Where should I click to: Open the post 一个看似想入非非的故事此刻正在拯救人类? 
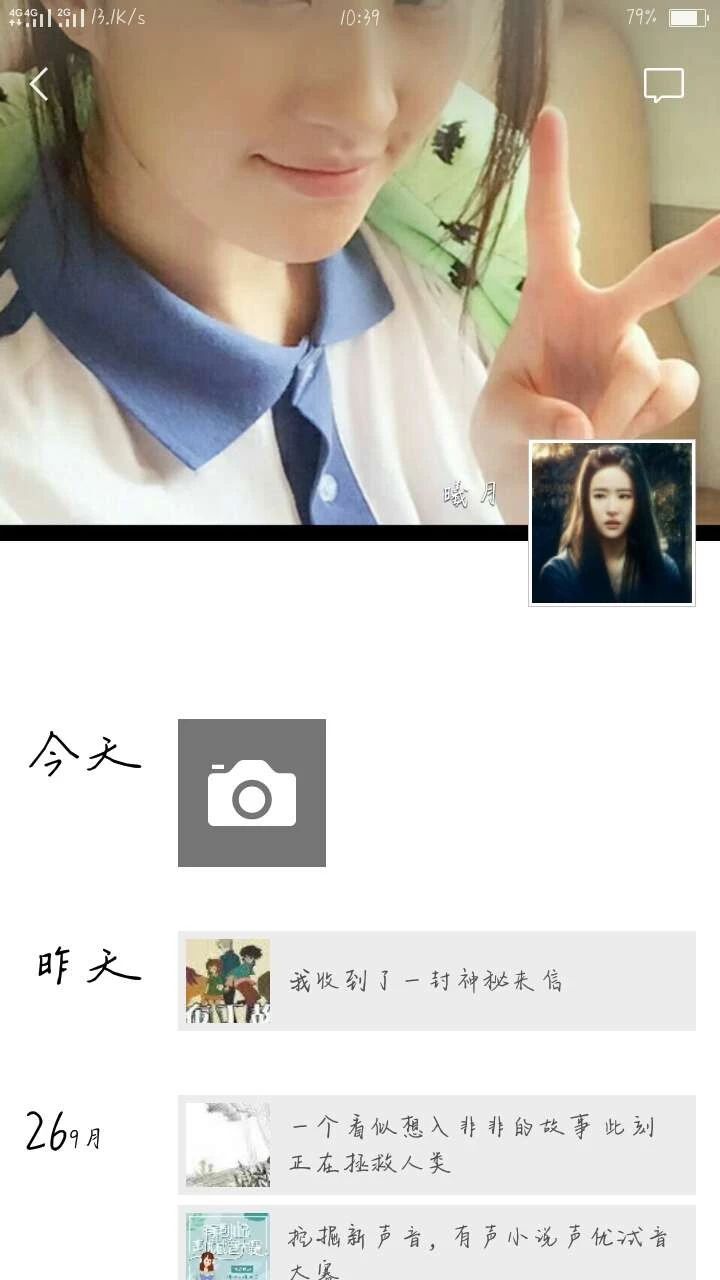click(x=436, y=1145)
